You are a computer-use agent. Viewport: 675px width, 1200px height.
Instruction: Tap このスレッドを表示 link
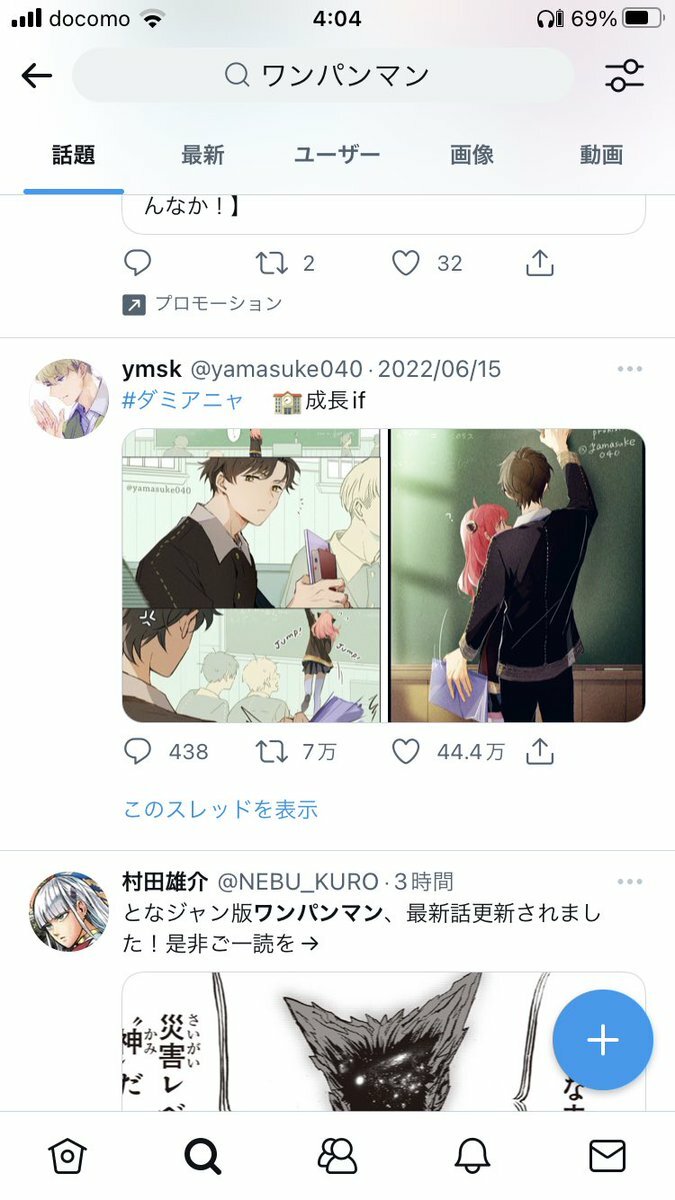(220, 809)
